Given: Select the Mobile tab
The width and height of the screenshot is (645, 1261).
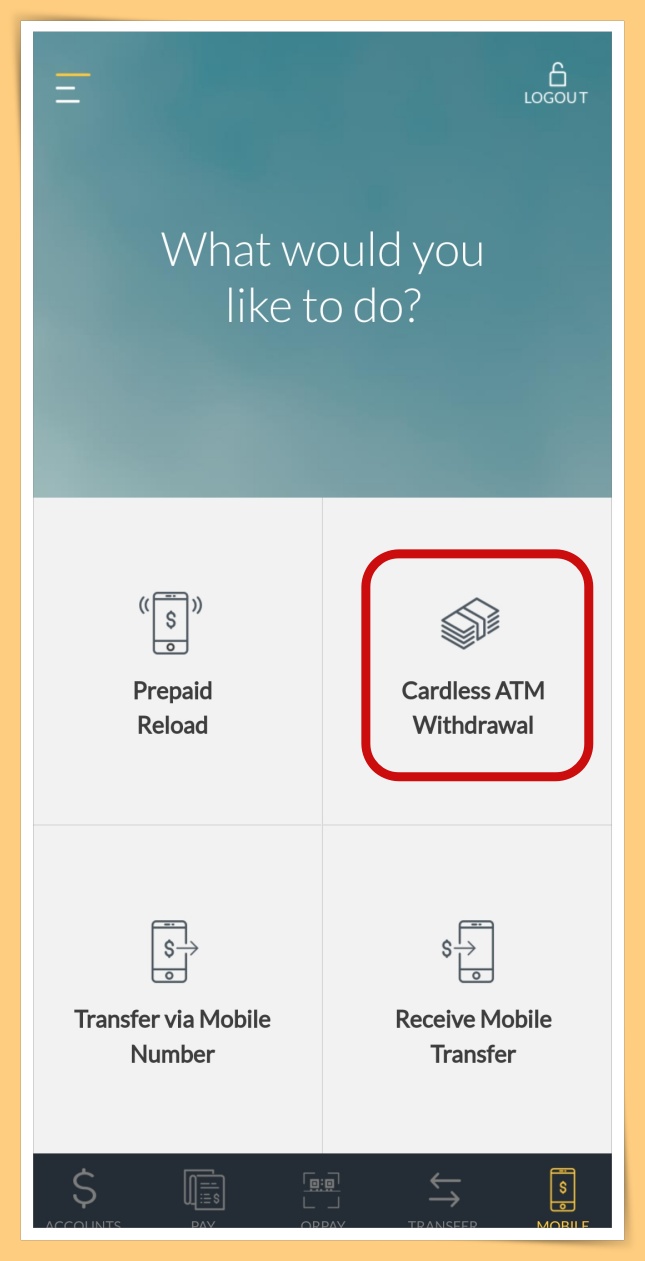Looking at the screenshot, I should (563, 1196).
